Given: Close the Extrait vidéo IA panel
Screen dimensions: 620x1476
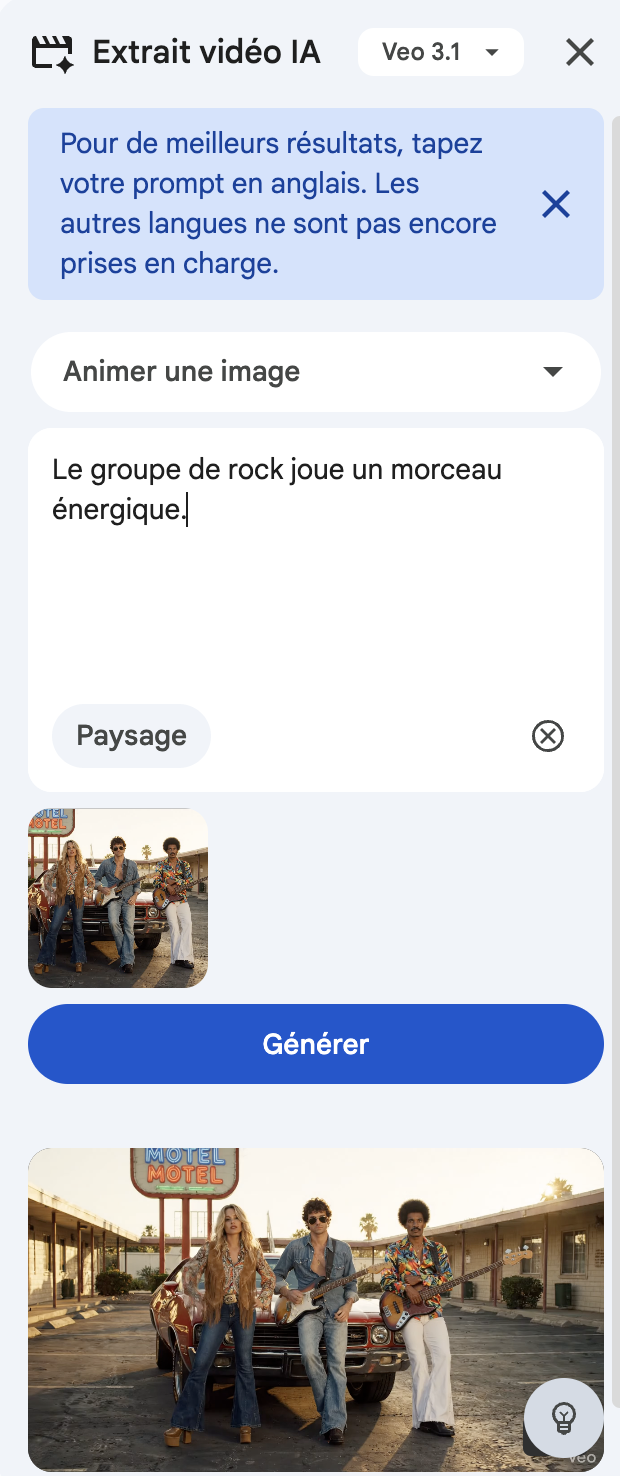Looking at the screenshot, I should 580,52.
